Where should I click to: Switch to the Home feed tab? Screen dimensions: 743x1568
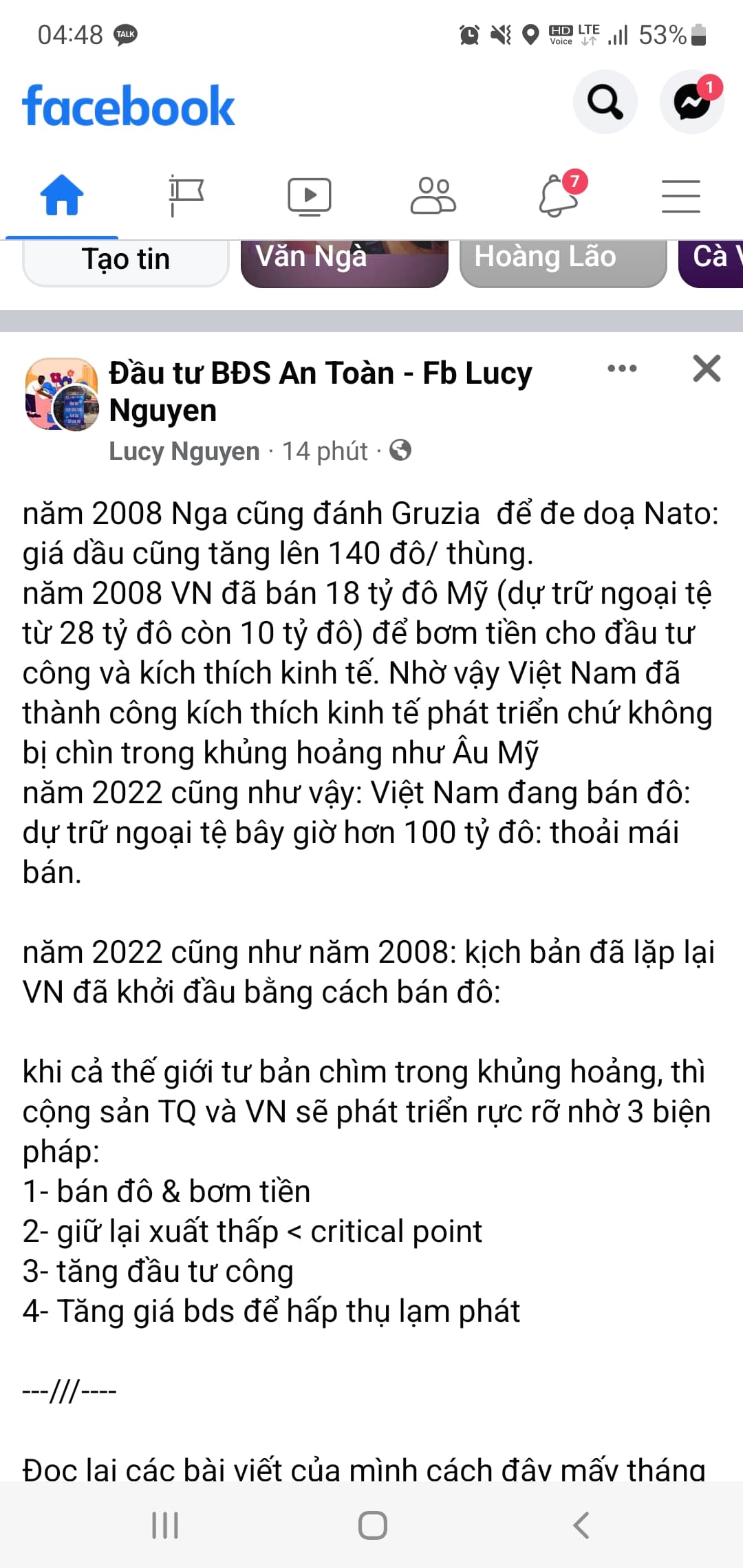click(62, 196)
